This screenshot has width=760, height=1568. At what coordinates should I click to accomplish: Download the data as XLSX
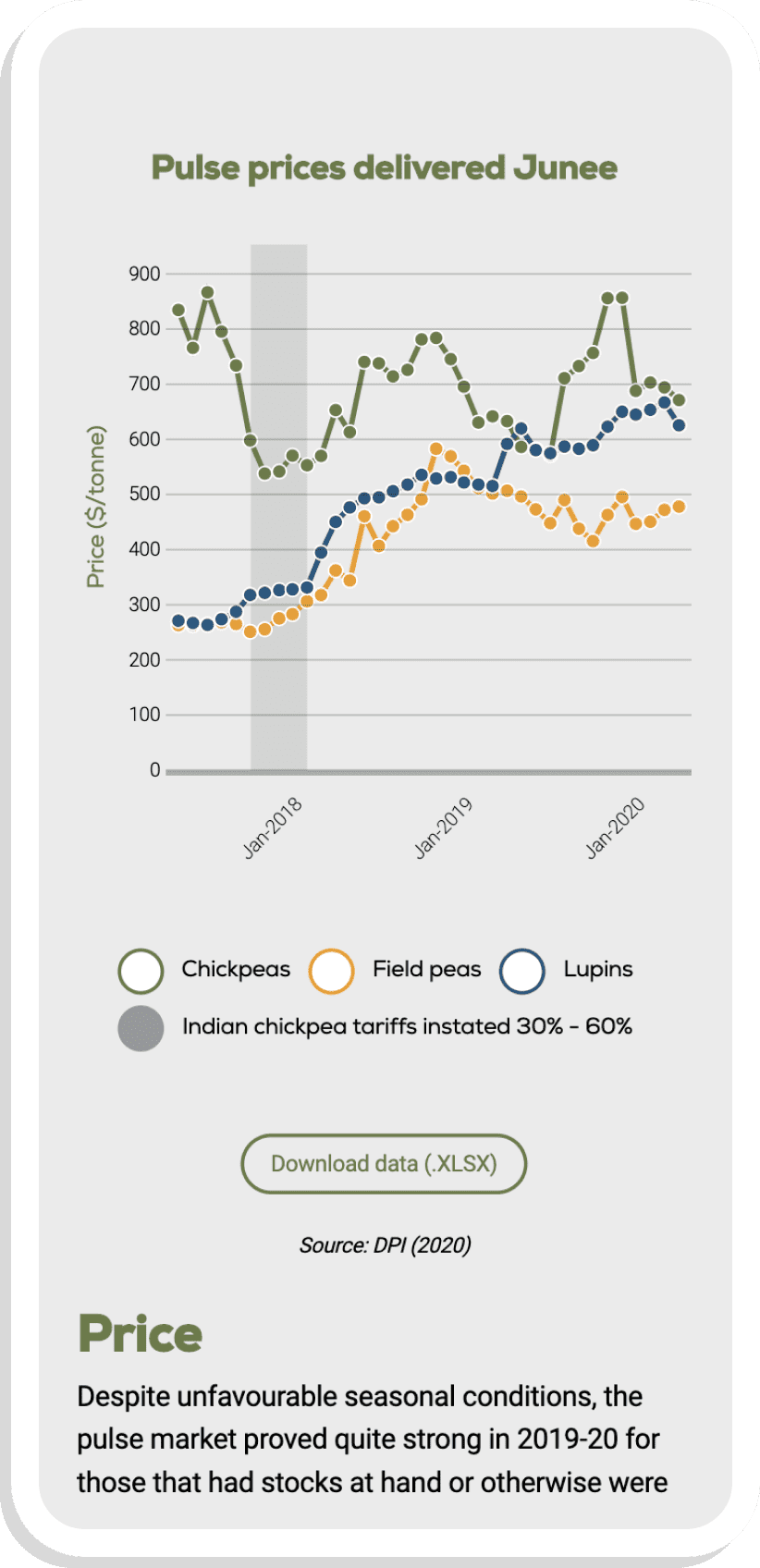click(x=384, y=1163)
